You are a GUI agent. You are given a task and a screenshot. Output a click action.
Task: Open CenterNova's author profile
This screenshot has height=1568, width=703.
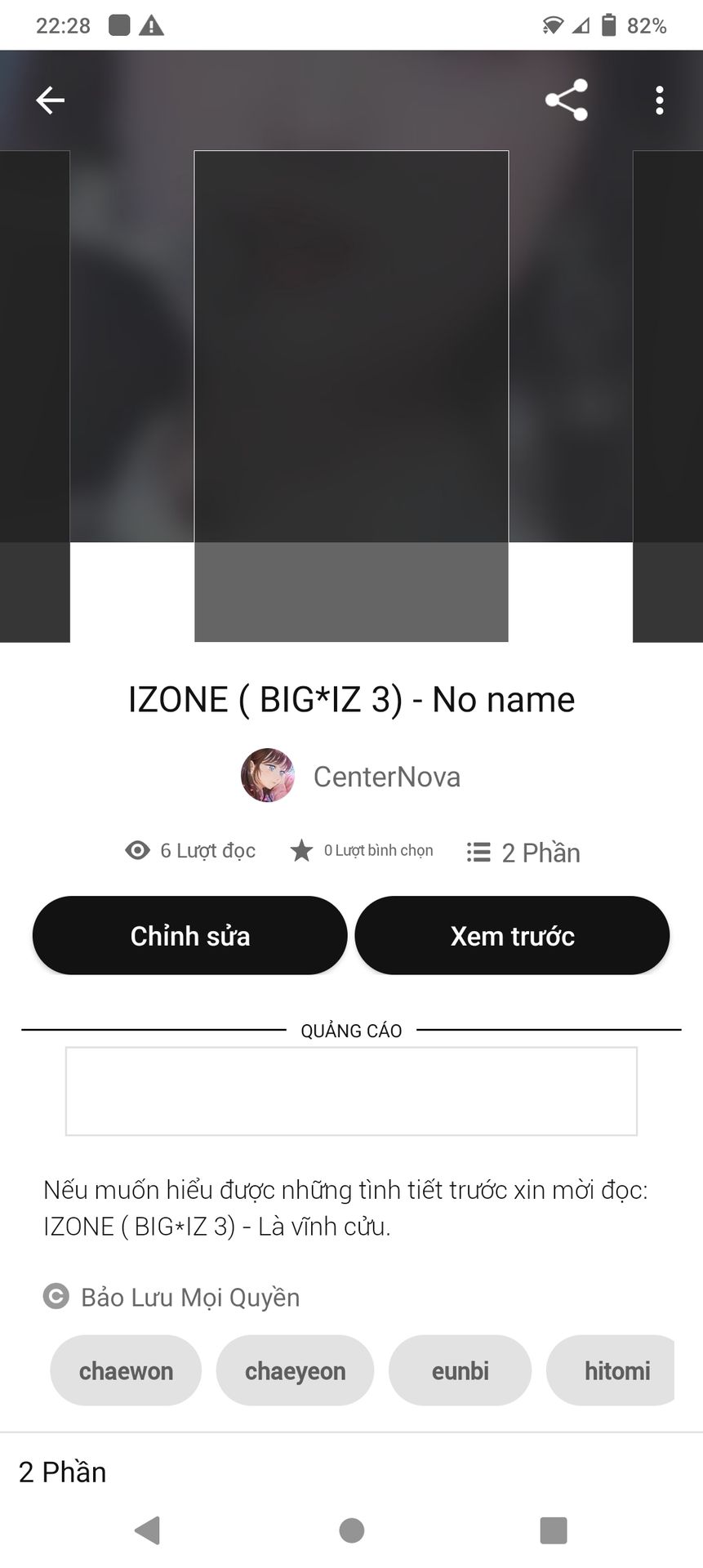(351, 776)
